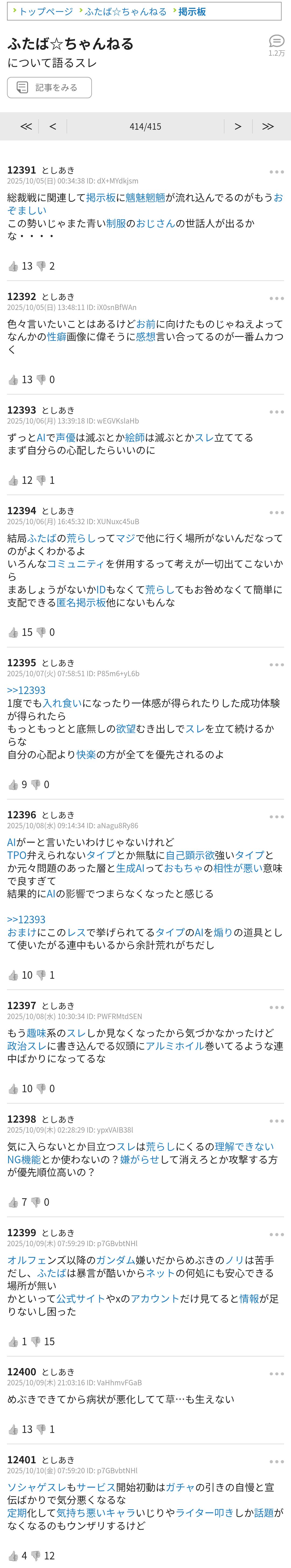Jump to the last comments page

tap(267, 127)
